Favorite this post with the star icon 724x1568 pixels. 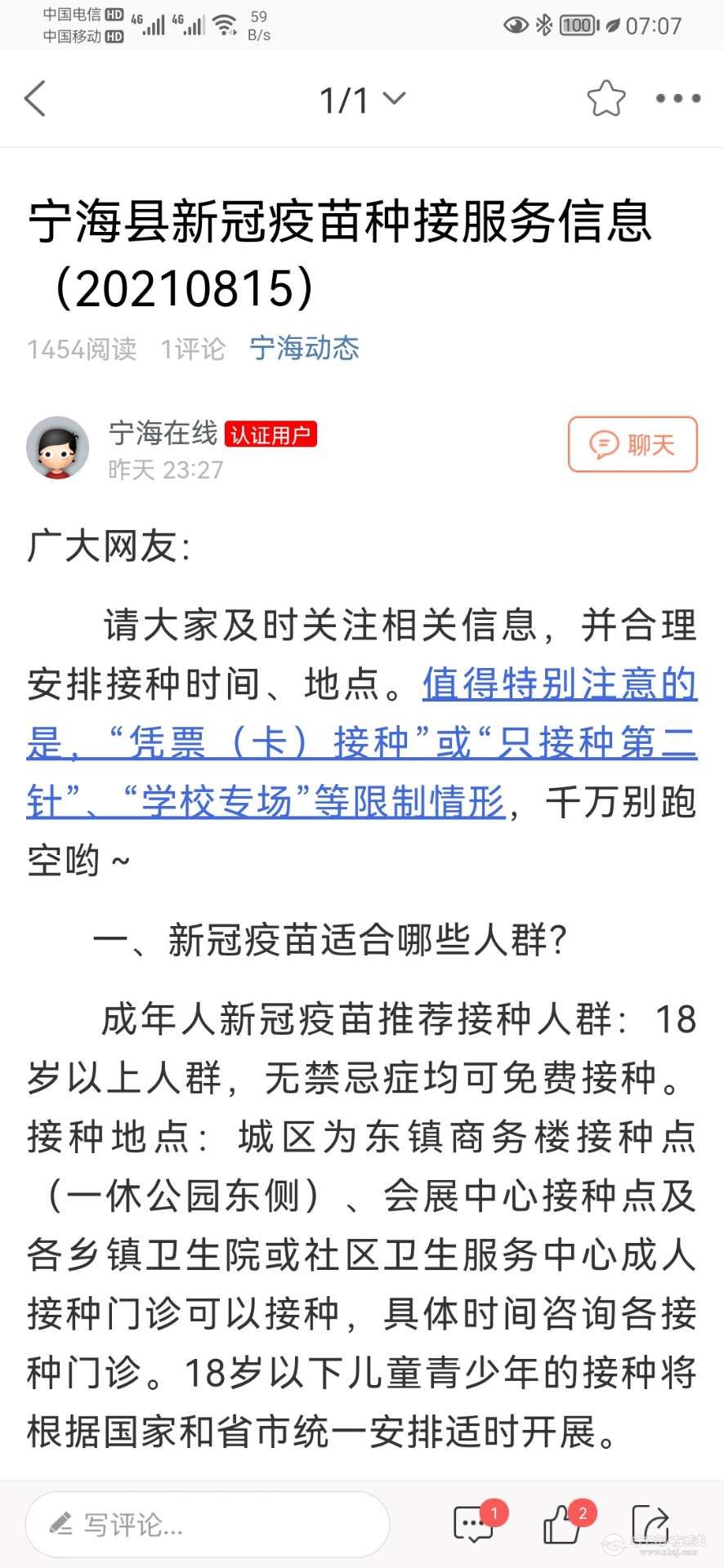click(606, 99)
